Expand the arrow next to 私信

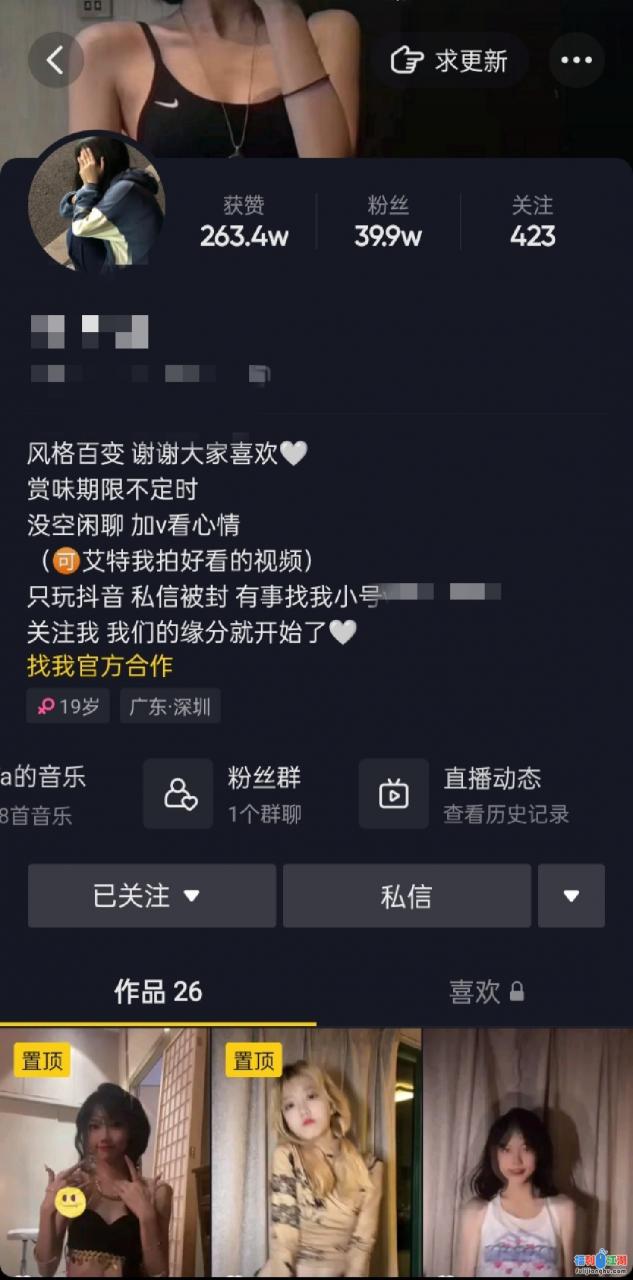tap(571, 896)
